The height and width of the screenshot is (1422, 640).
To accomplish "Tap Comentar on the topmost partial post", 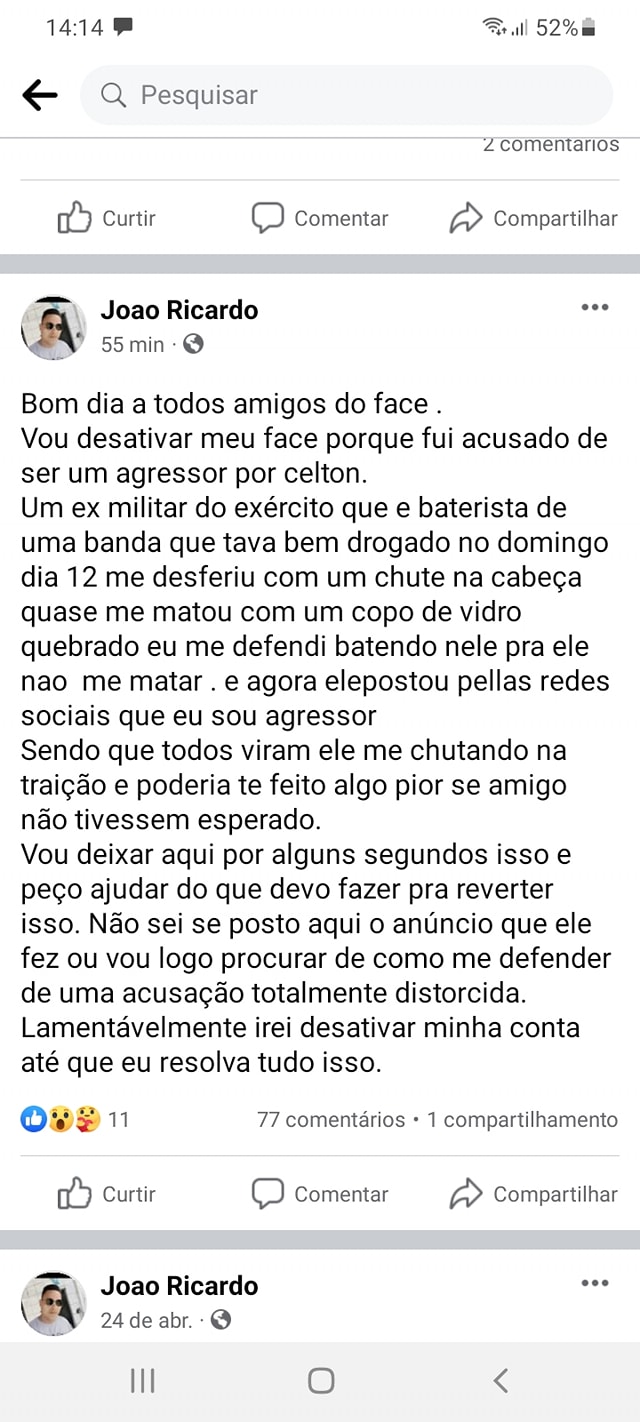I will click(x=320, y=218).
